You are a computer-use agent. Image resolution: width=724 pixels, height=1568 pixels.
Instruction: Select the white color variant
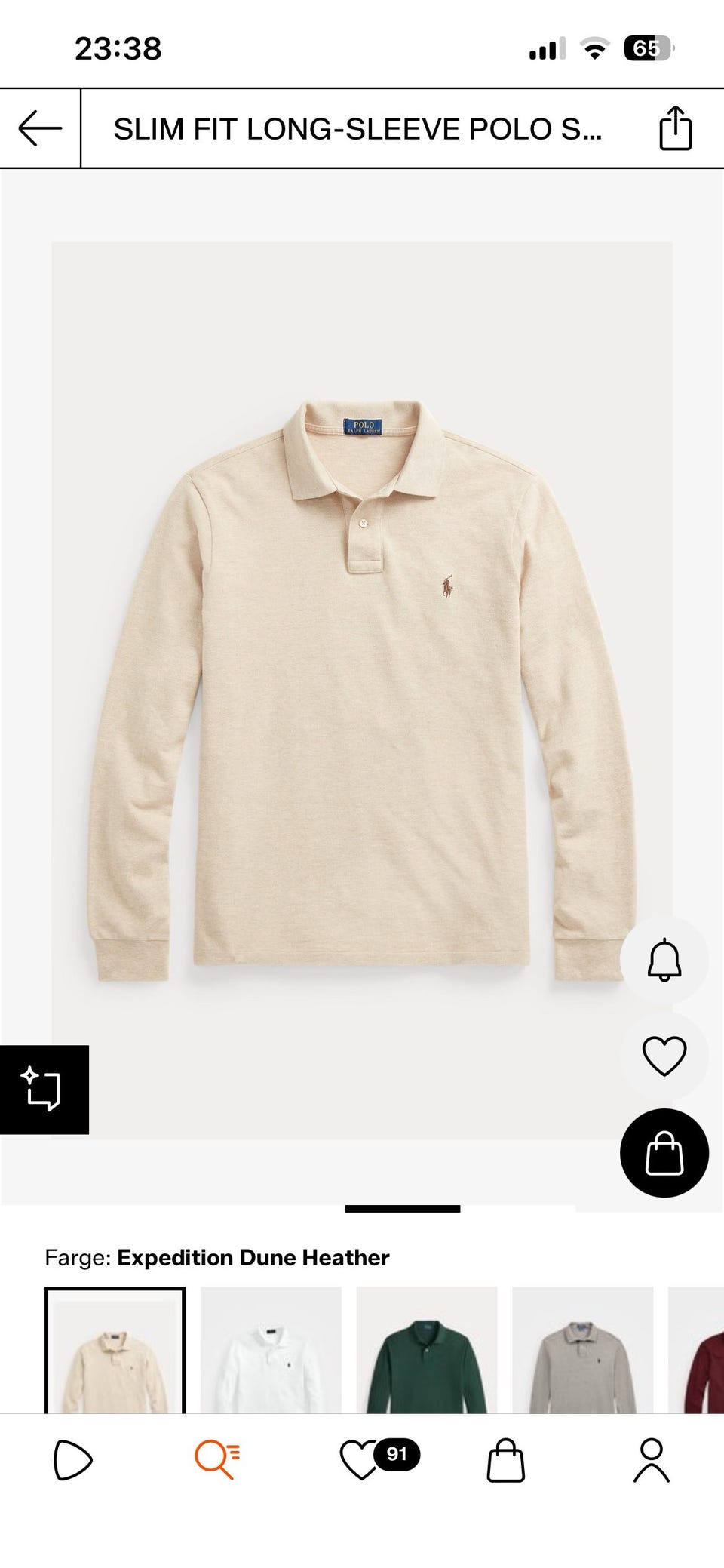pos(271,1350)
